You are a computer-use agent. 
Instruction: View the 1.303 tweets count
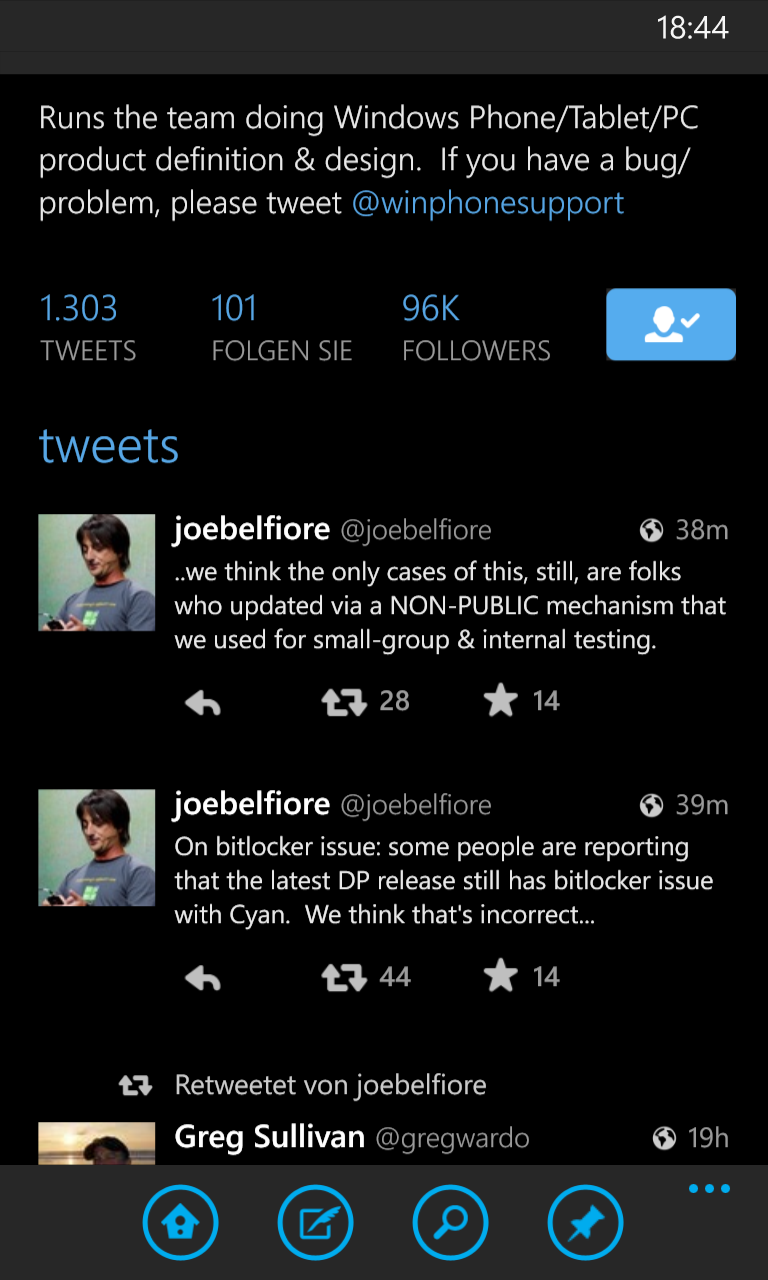[x=87, y=327]
